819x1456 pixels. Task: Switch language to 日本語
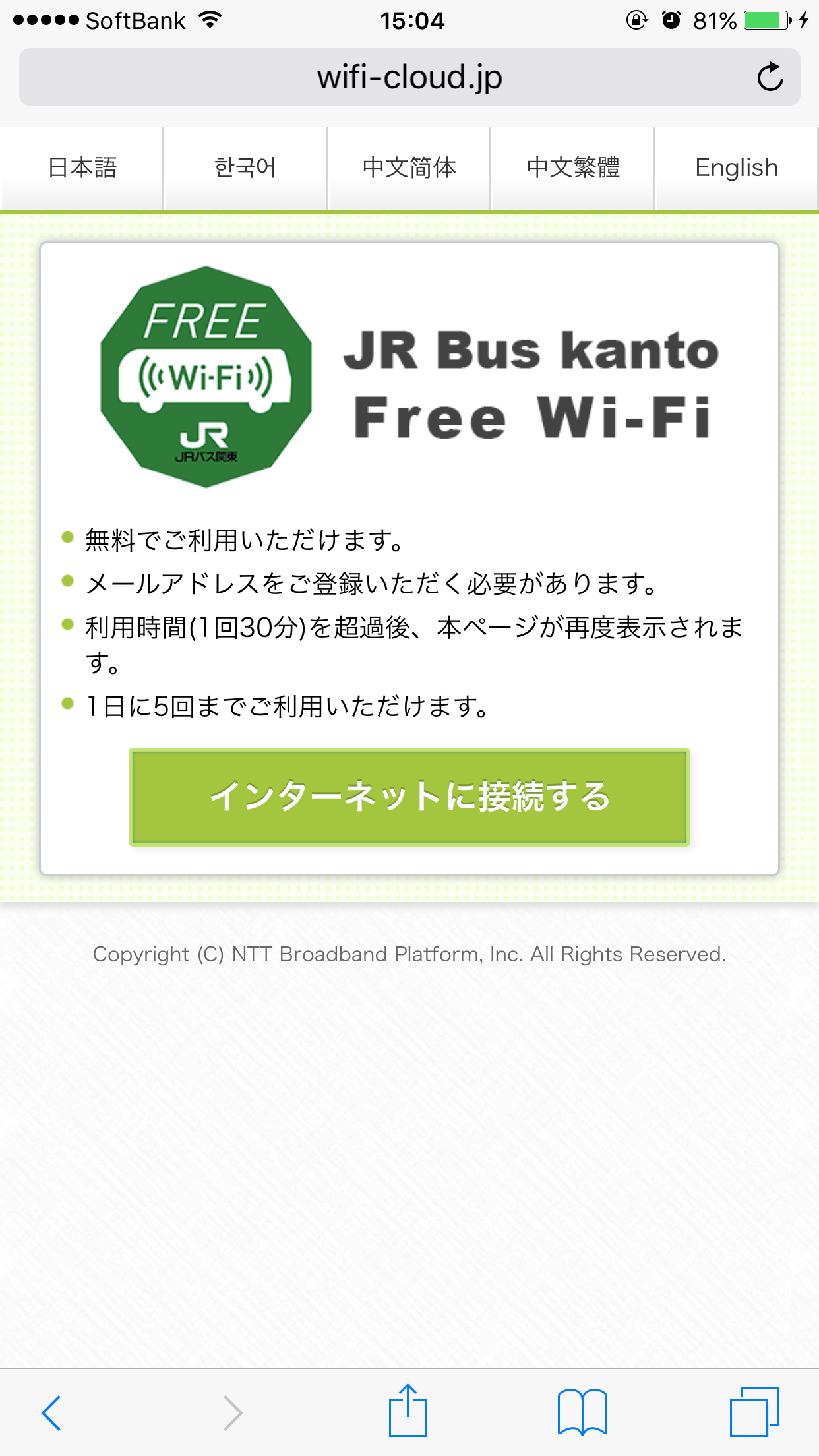(x=82, y=168)
